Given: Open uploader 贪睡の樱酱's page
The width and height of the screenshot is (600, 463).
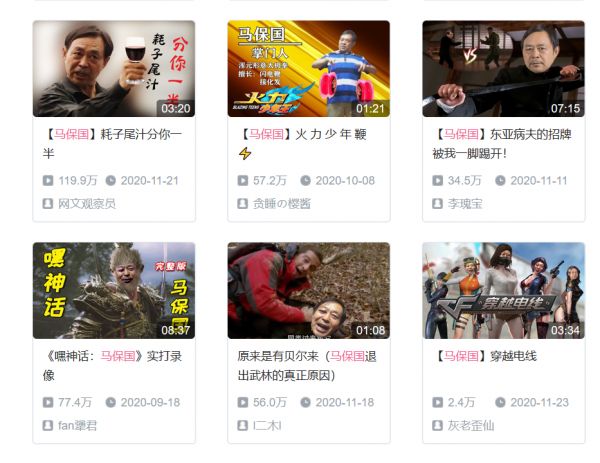Looking at the screenshot, I should pyautogui.click(x=281, y=203).
